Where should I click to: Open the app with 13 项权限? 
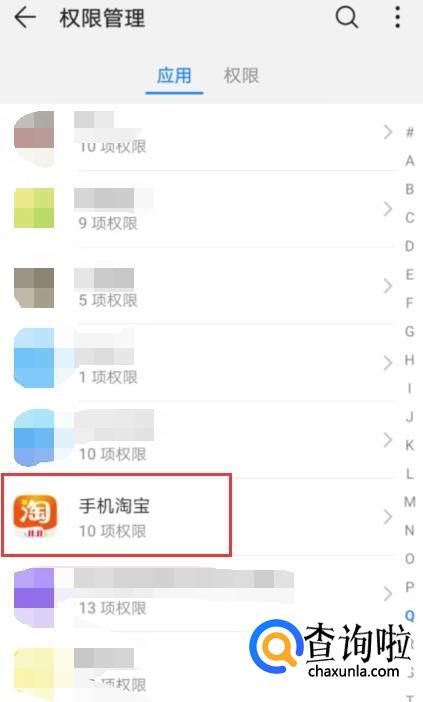pyautogui.click(x=199, y=594)
